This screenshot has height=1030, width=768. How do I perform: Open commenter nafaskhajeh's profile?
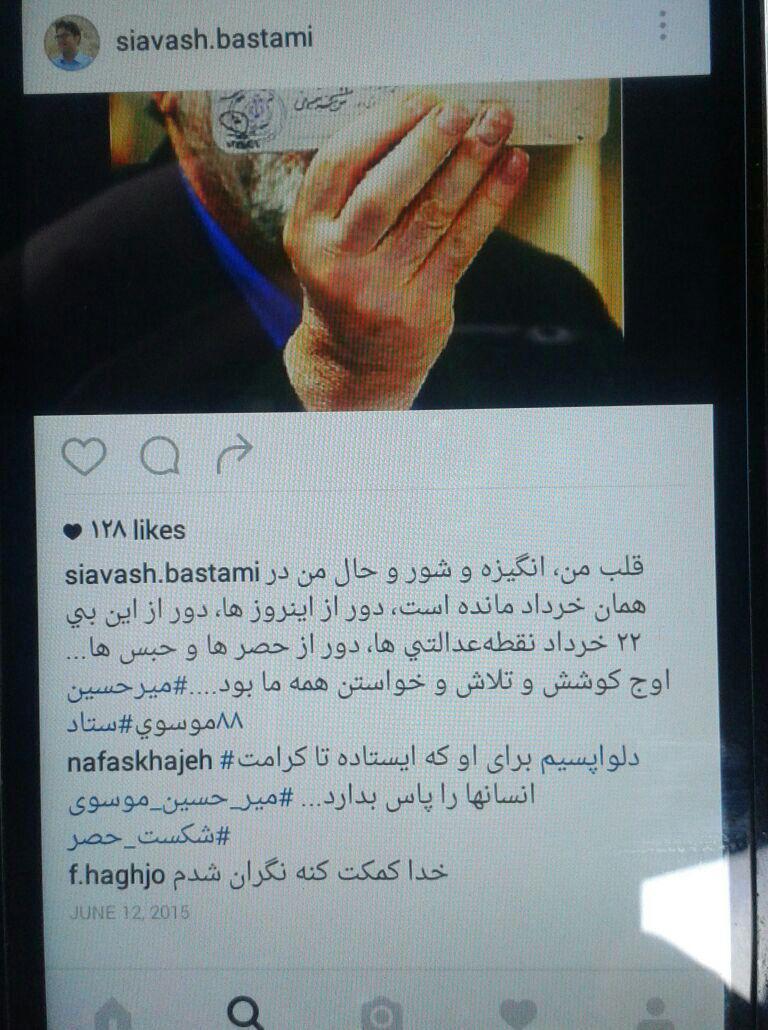[x=140, y=762]
